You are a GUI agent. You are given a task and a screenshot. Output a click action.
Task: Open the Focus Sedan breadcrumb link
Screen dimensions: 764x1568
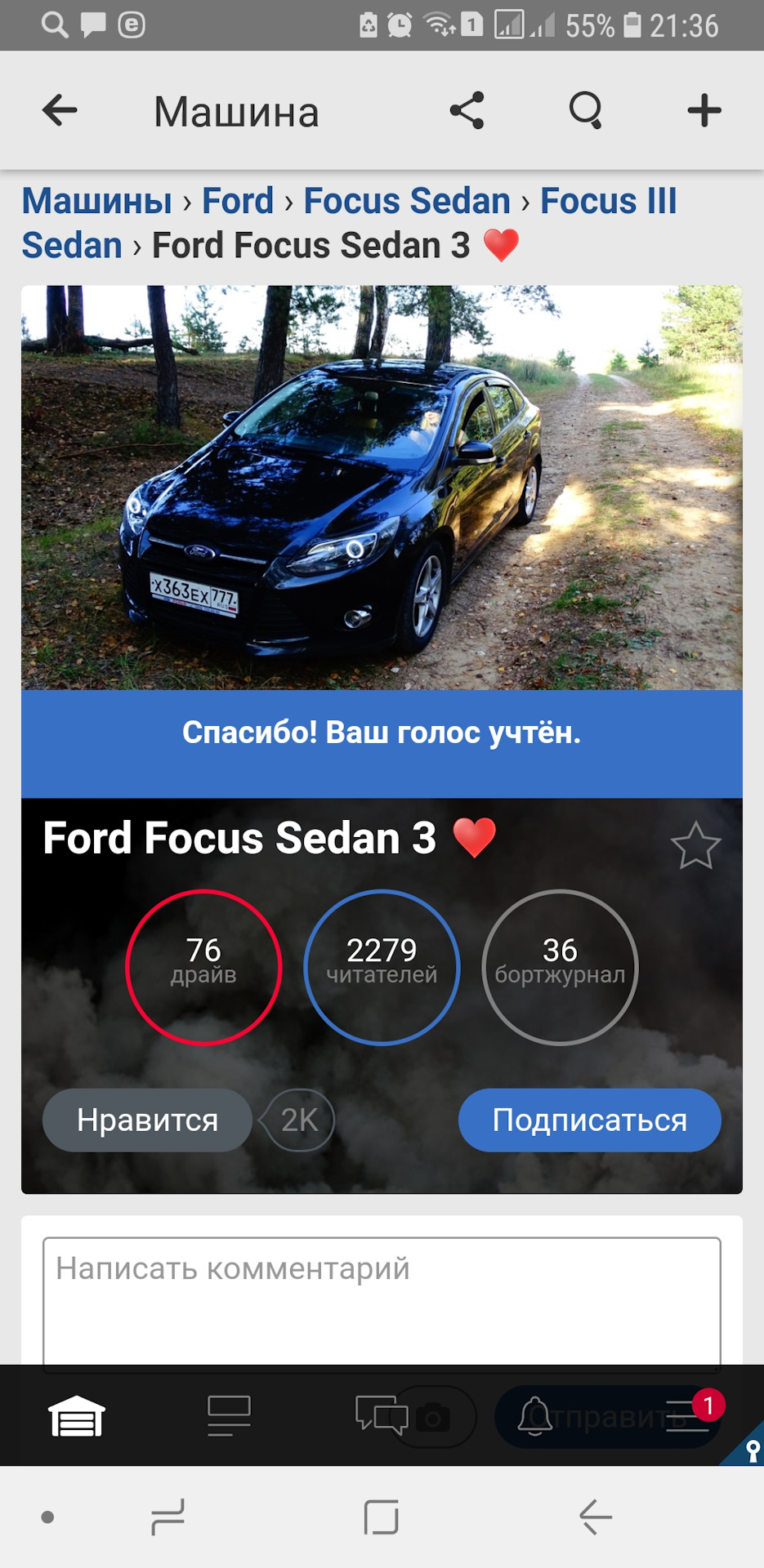[407, 201]
